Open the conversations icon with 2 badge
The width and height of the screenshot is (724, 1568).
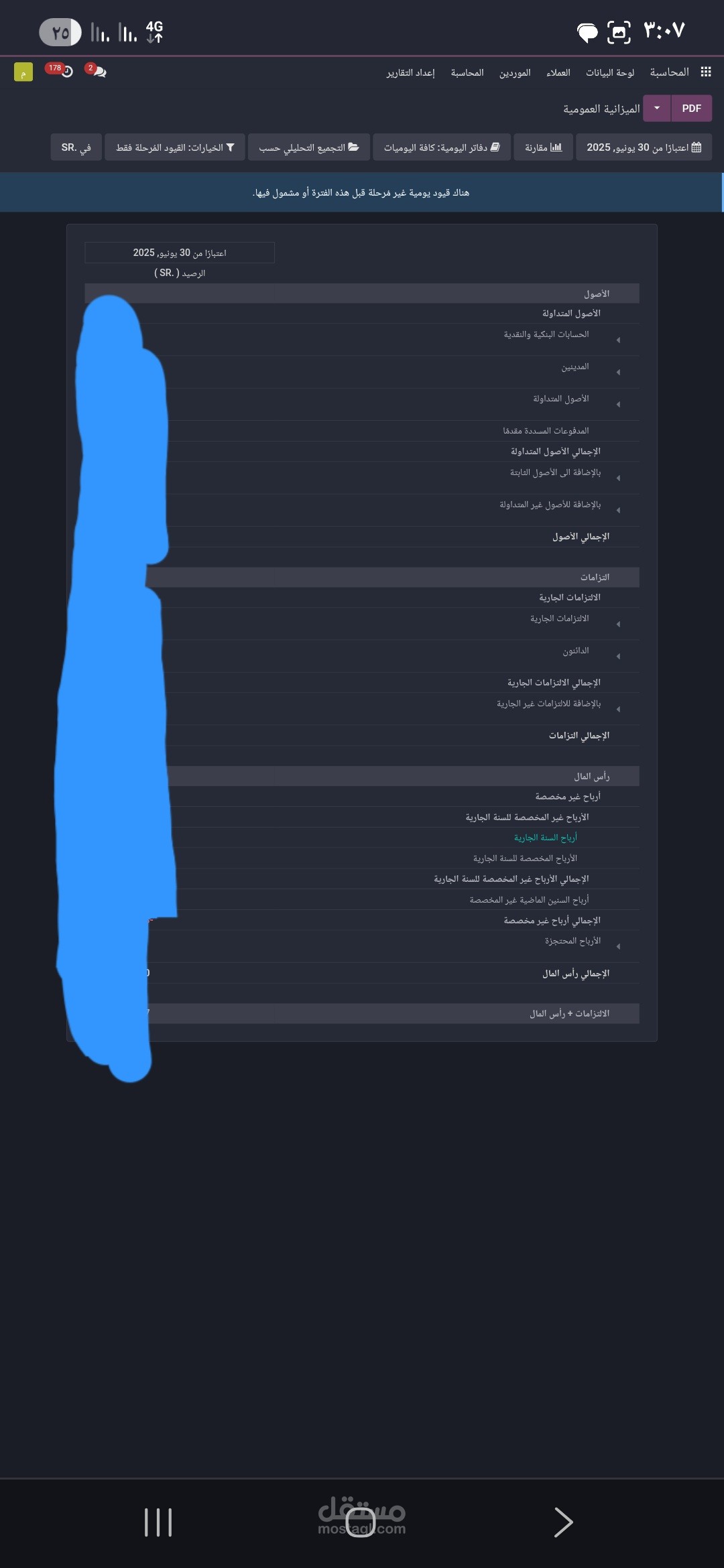97,70
